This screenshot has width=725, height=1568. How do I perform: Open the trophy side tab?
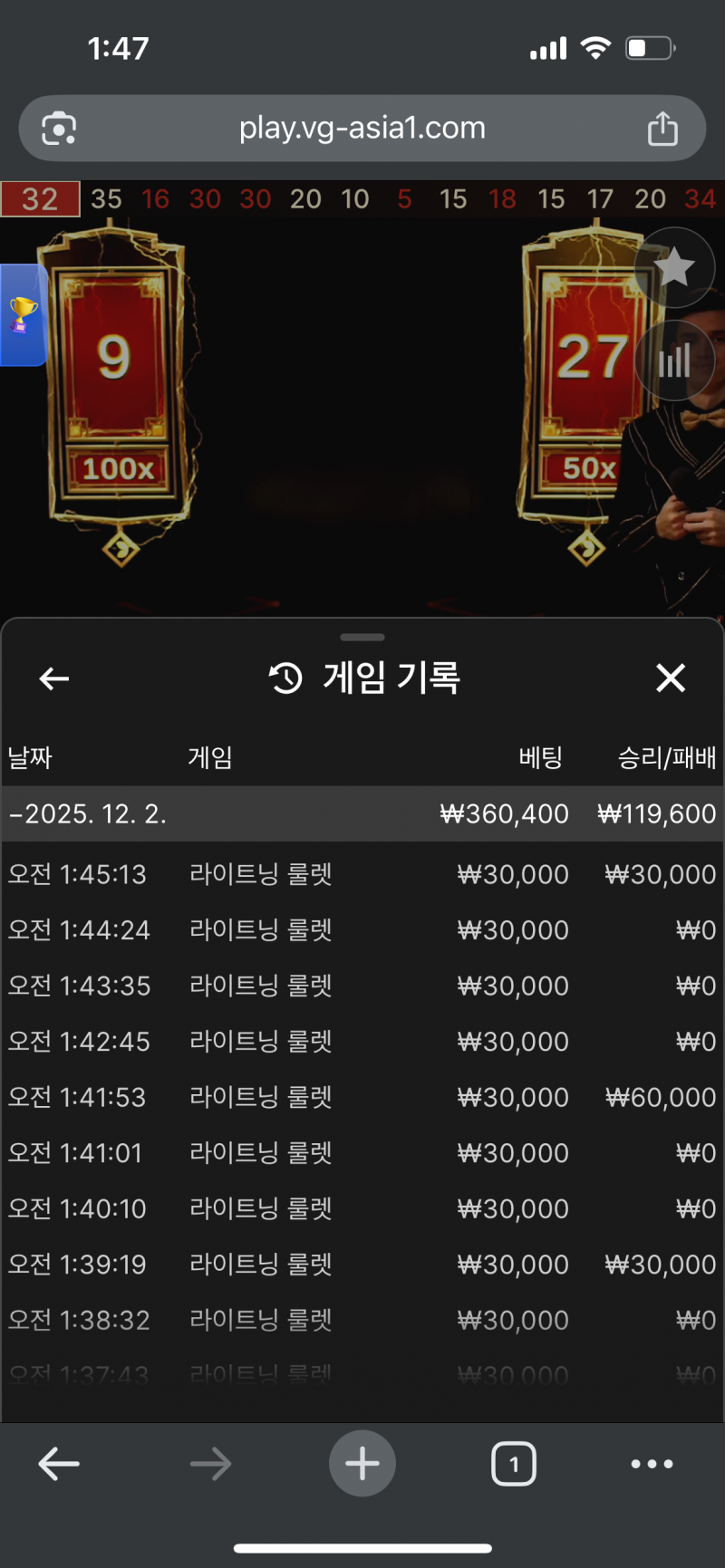coord(23,314)
